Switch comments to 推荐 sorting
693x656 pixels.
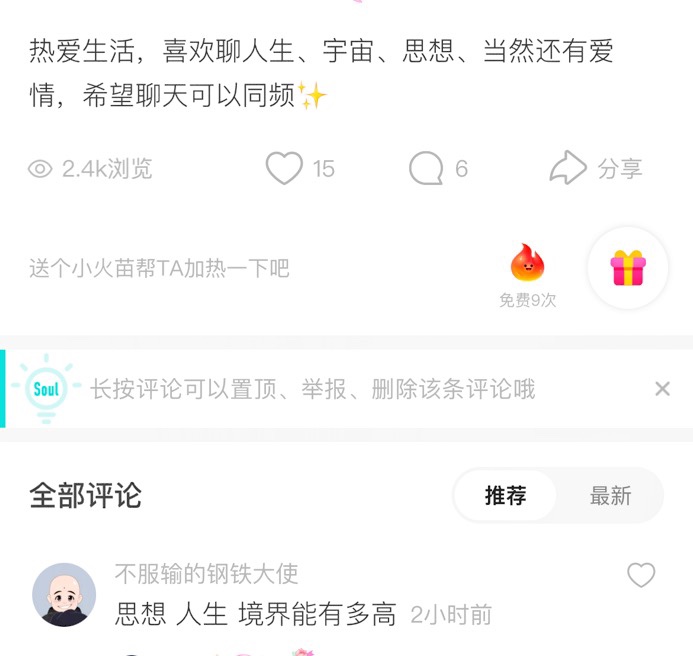coord(505,495)
